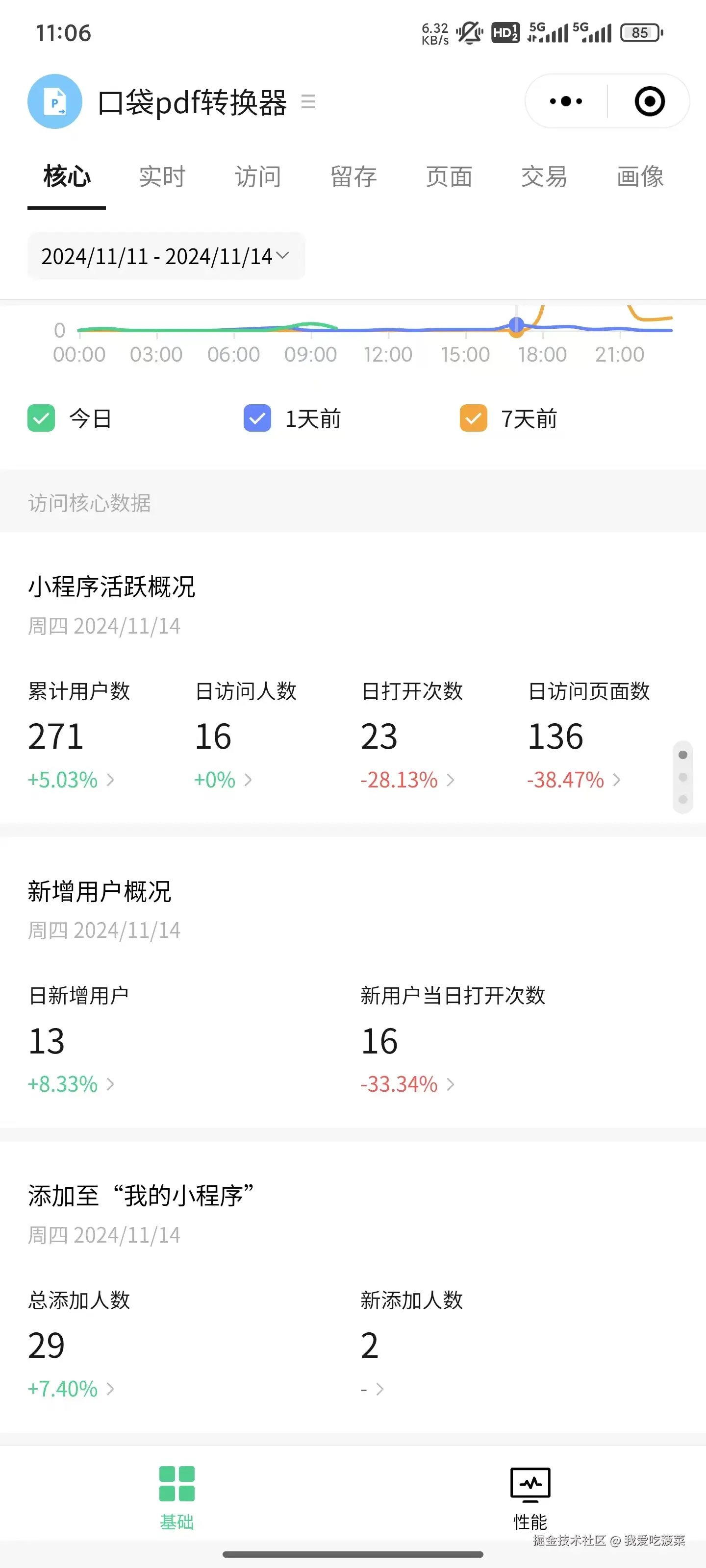The image size is (706, 1568).
Task: Open the 留存 retention tab
Action: [x=353, y=177]
